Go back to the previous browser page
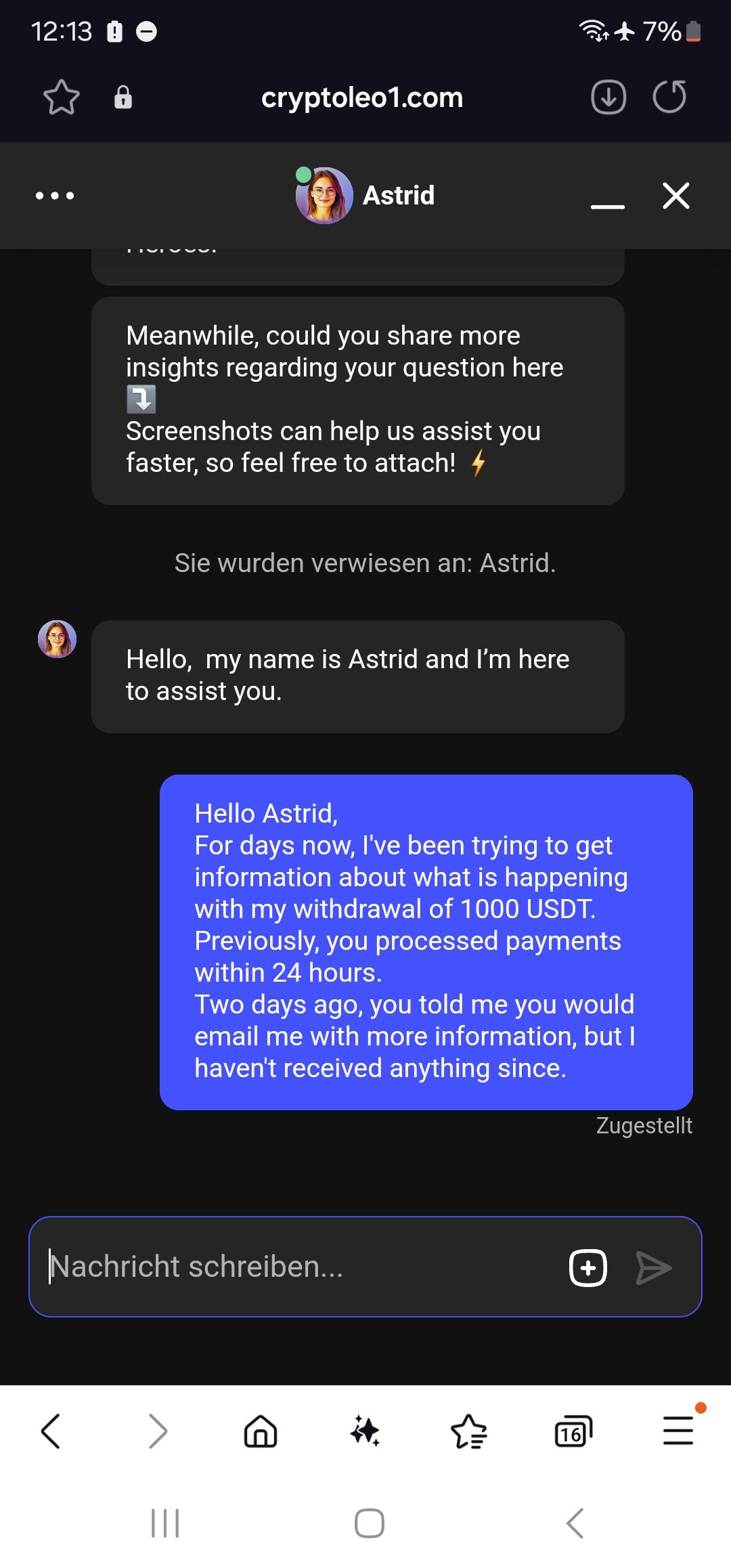The width and height of the screenshot is (731, 1568). pyautogui.click(x=51, y=1431)
